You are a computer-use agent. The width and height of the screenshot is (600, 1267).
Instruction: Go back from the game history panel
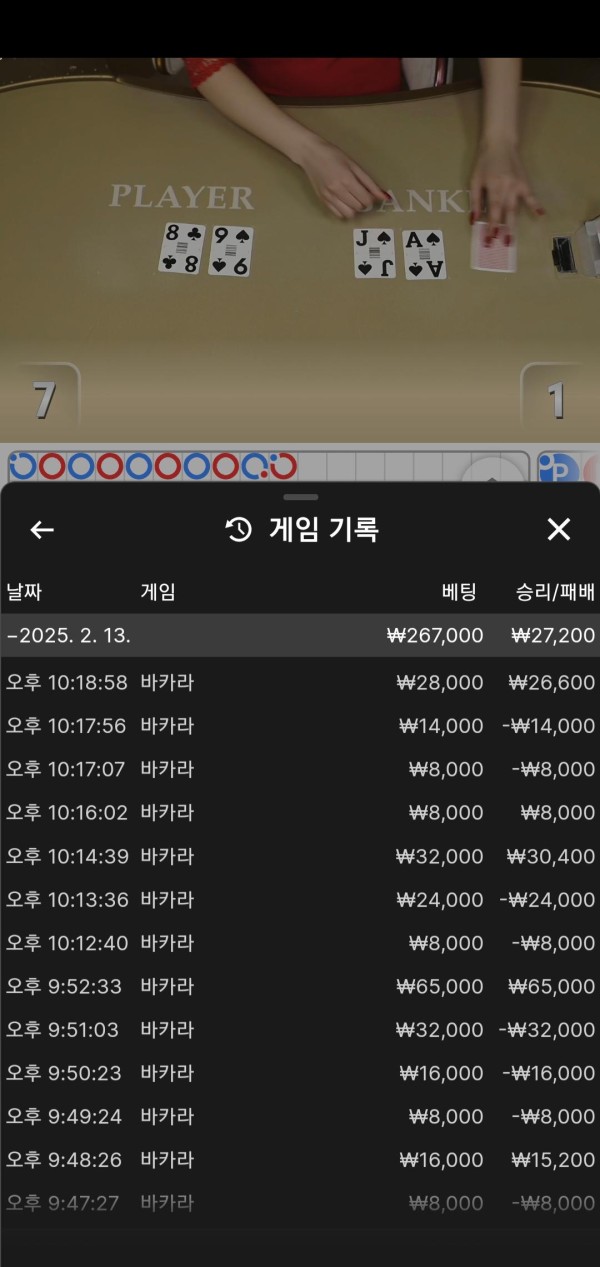click(41, 530)
